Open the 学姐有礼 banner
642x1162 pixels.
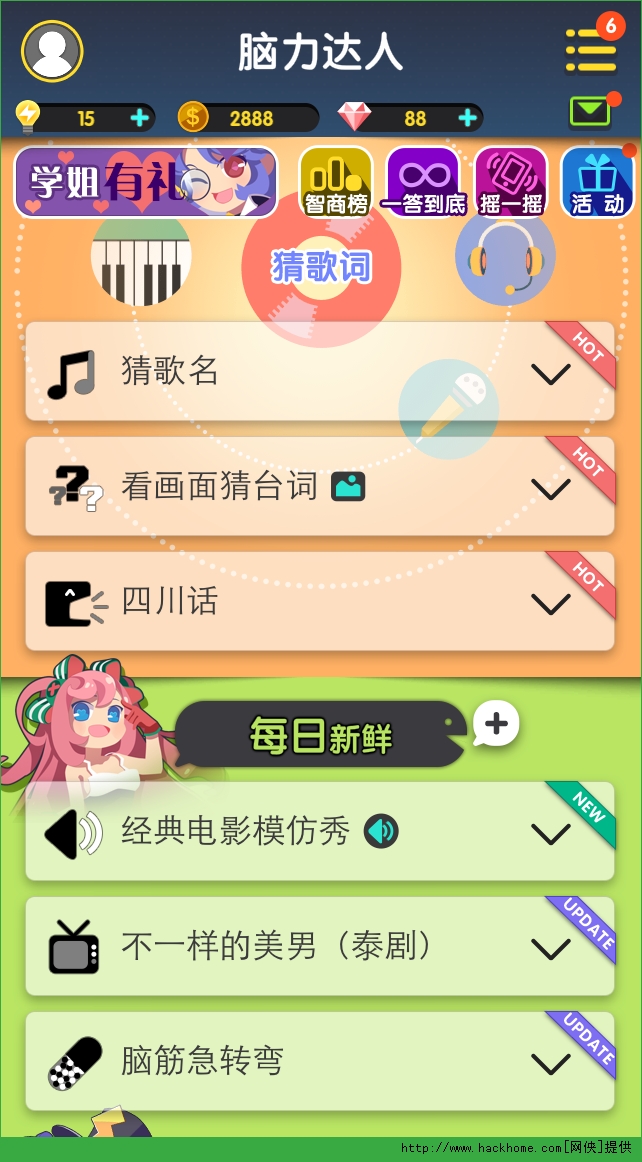[x=145, y=182]
